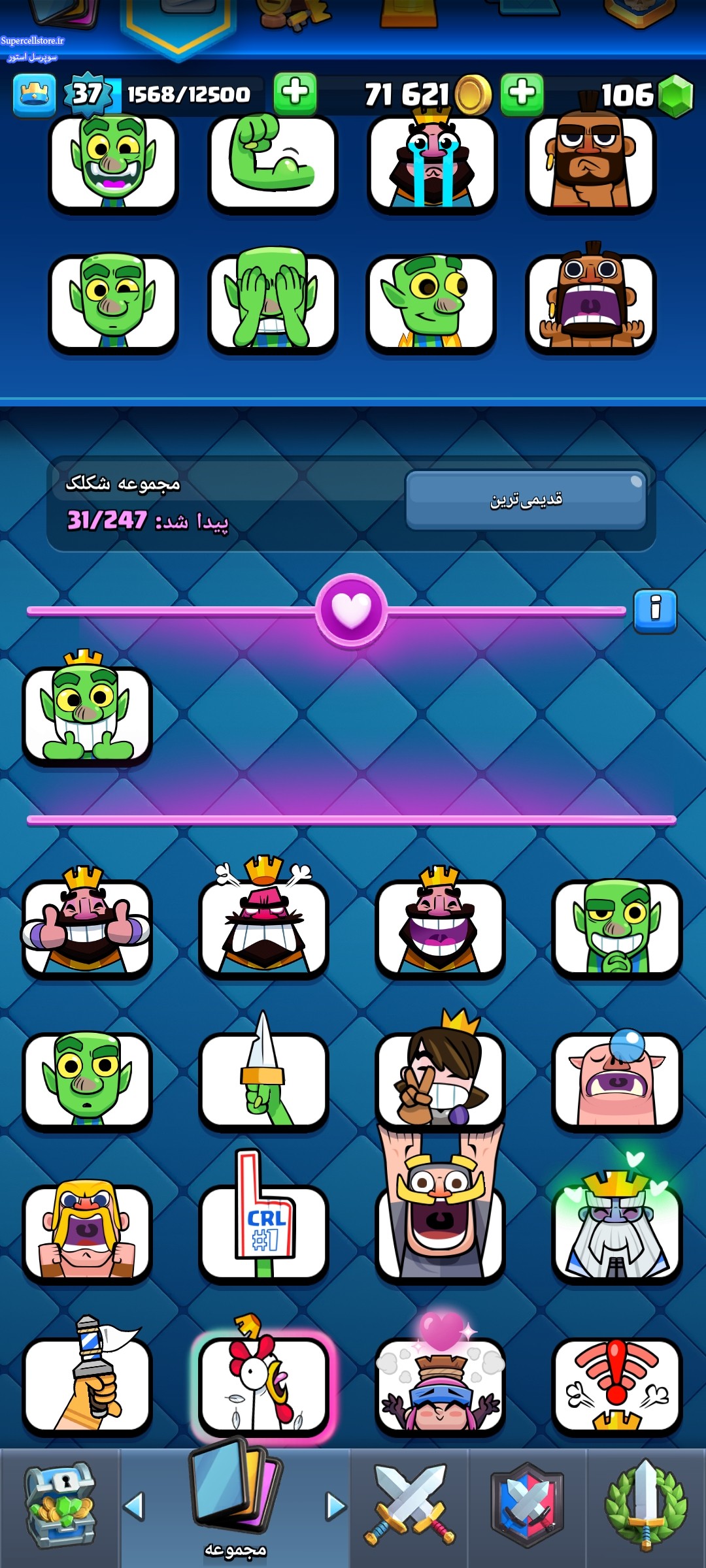Choose the wifi error emote
This screenshot has height=1568, width=706.
point(616,1384)
